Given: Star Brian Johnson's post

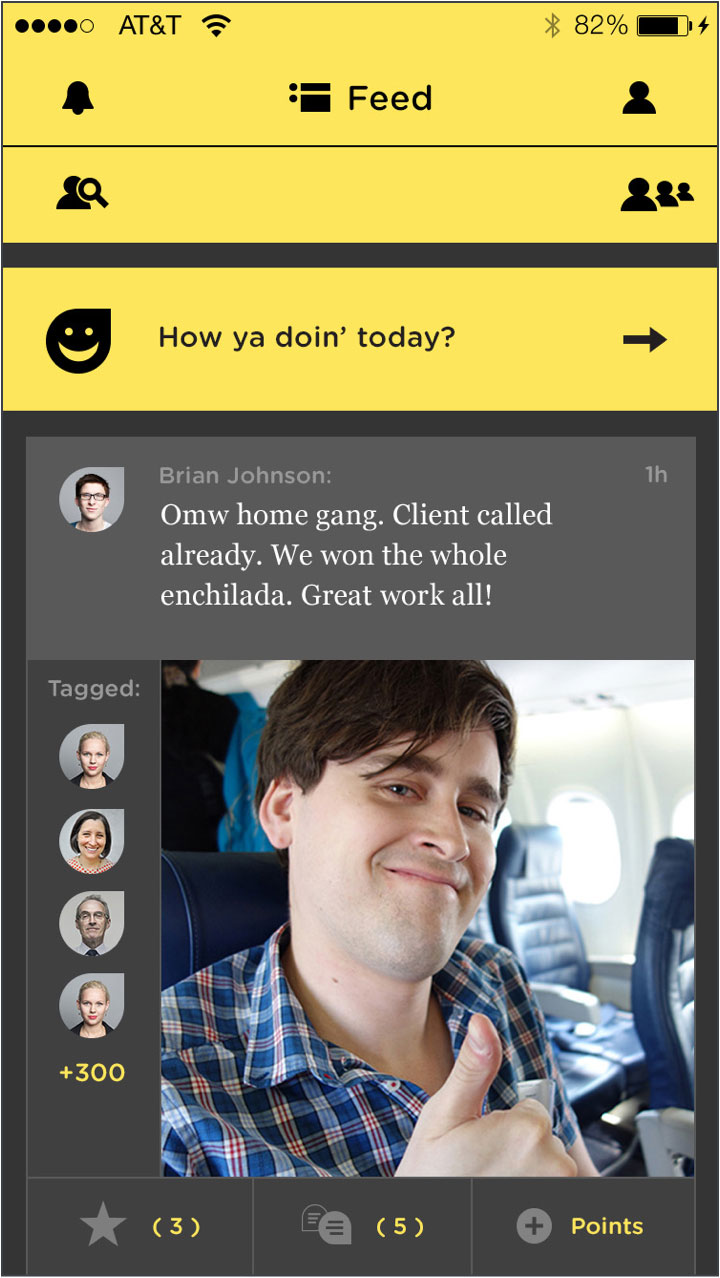Looking at the screenshot, I should [104, 1226].
